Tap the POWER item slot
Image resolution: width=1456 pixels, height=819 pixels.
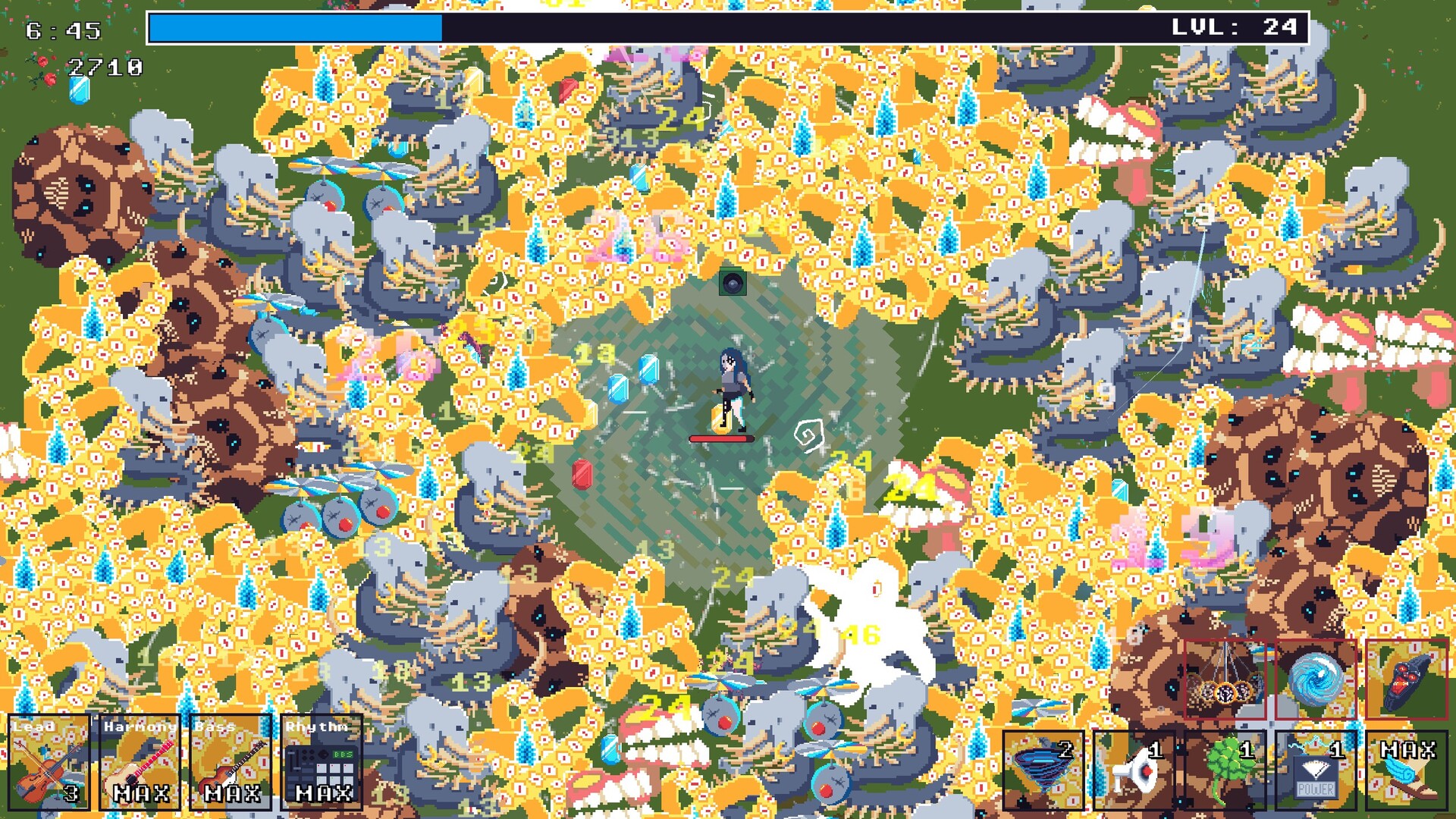pos(1316,770)
